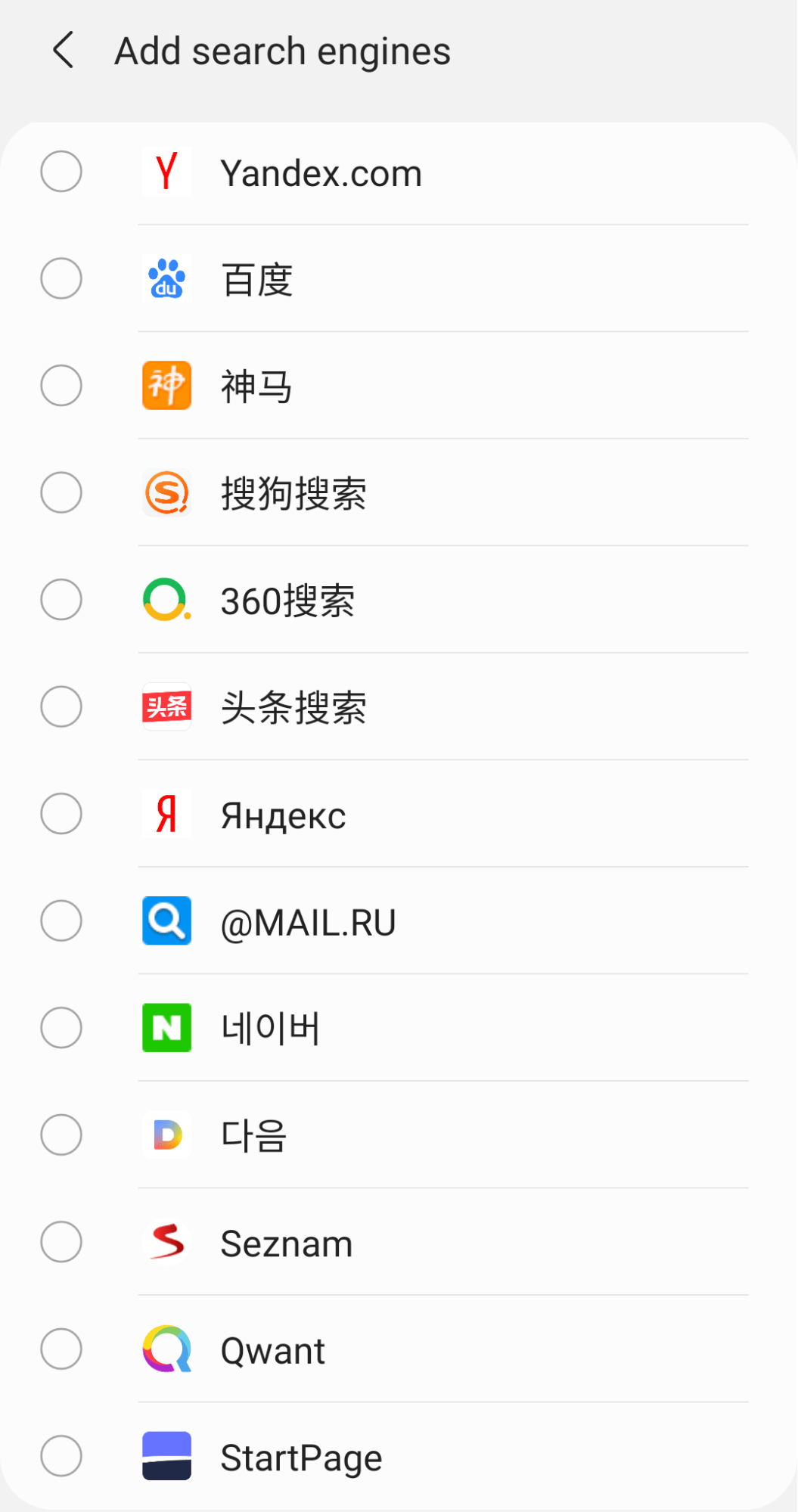Select the StartPage option
798x1512 pixels.
[x=61, y=1456]
